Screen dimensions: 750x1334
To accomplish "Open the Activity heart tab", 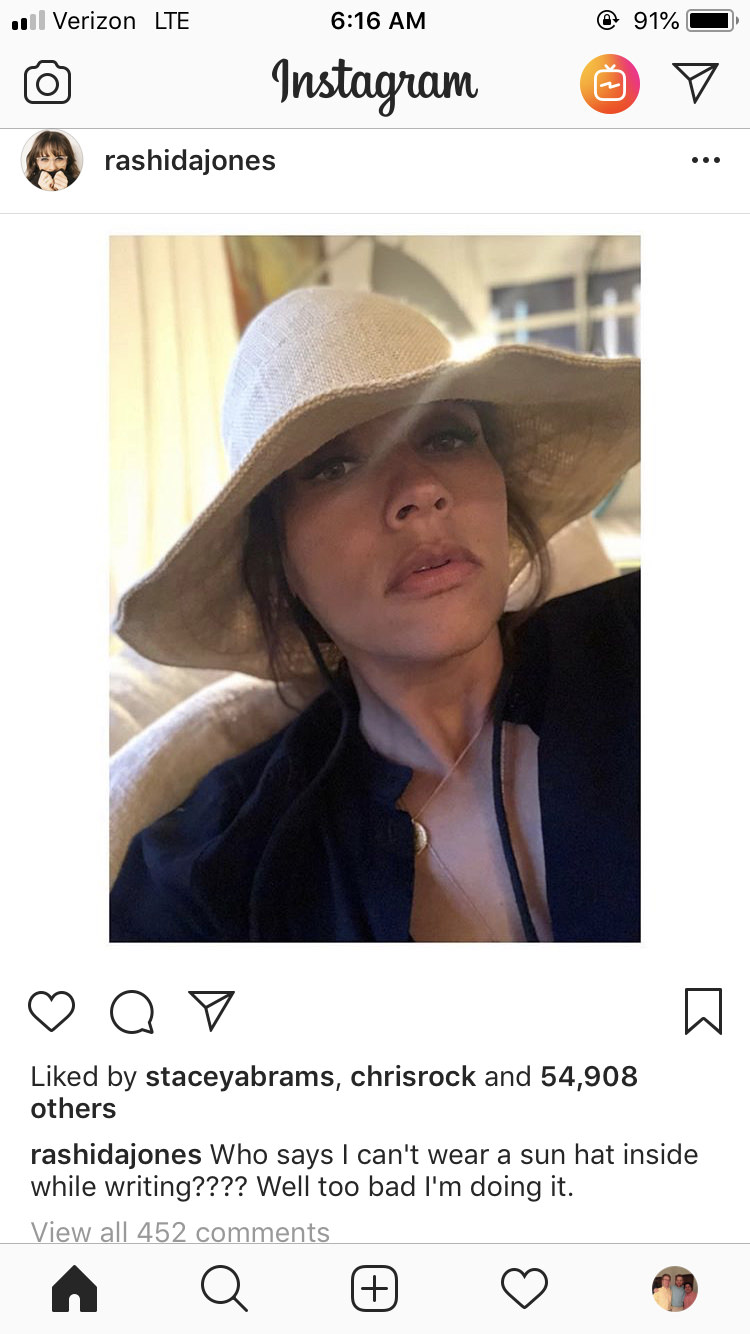I will (x=525, y=1289).
